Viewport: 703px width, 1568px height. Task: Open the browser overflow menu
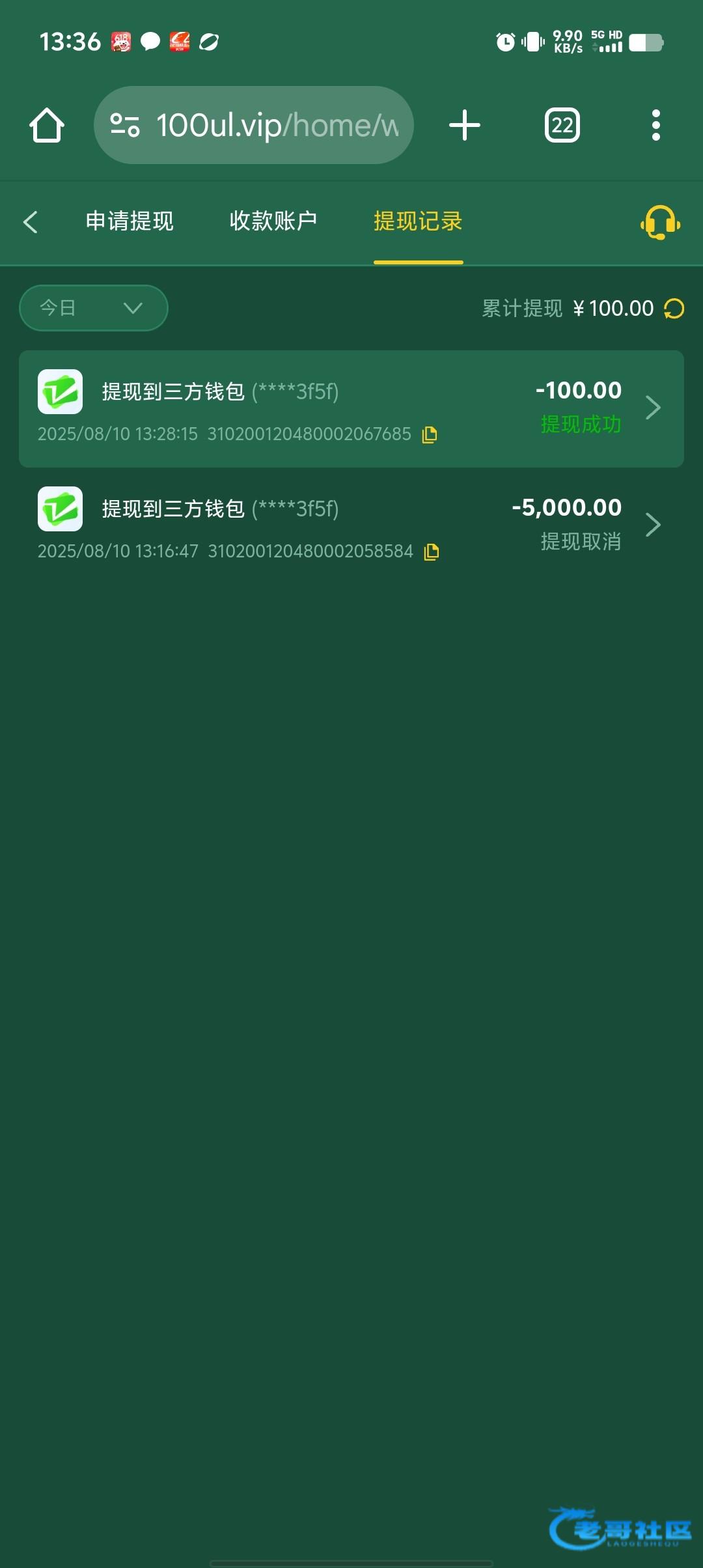(656, 125)
